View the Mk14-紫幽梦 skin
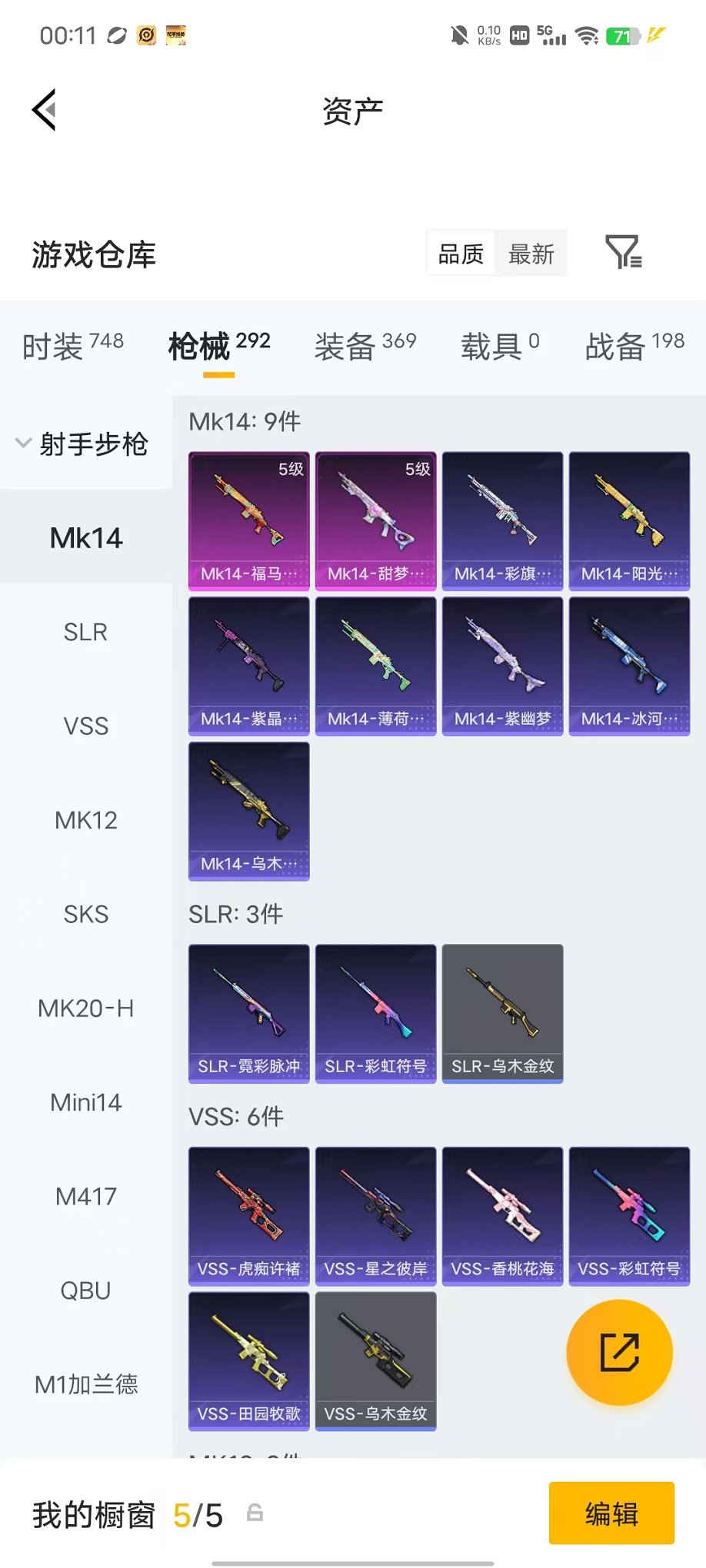This screenshot has width=706, height=1568. 503,666
